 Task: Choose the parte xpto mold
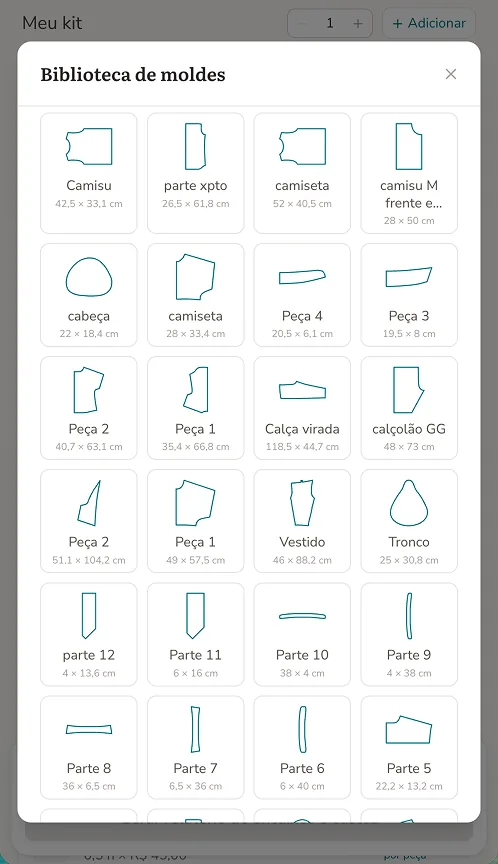(x=196, y=173)
